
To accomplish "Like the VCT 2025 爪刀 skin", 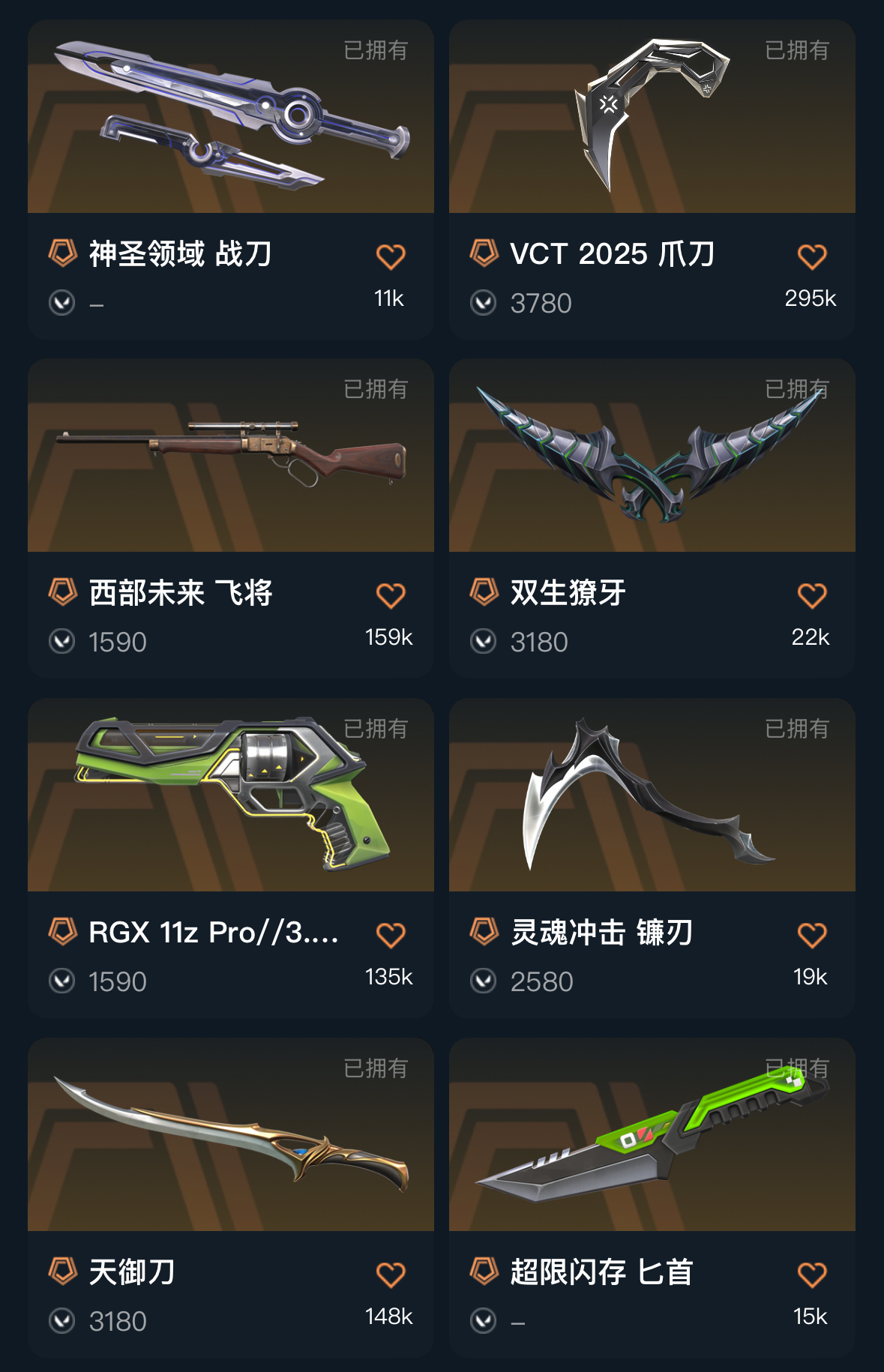I will click(x=811, y=257).
